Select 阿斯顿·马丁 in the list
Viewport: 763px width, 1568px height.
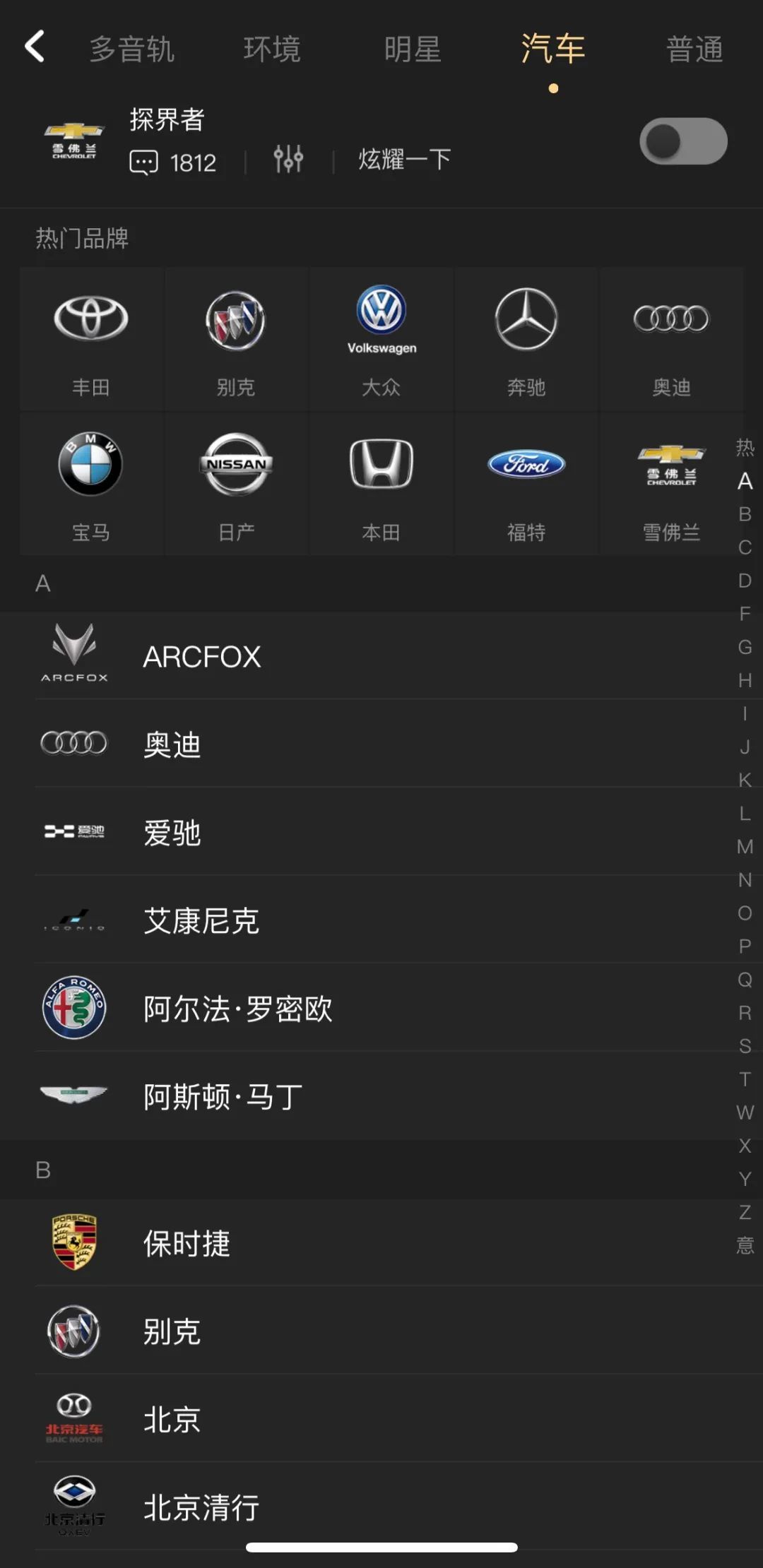tap(220, 1097)
